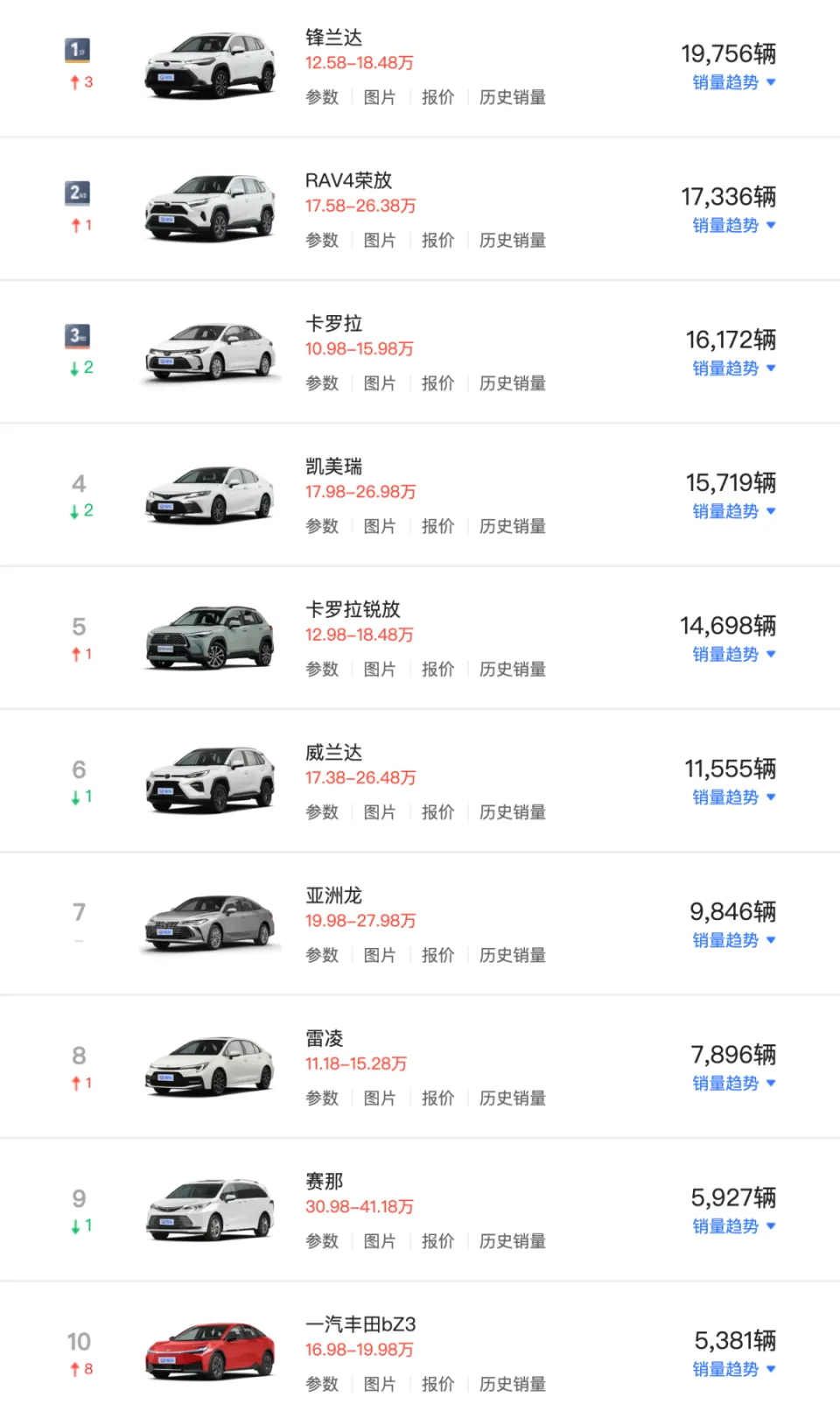The image size is (840, 1418).
Task: View 图片 of 威兰达
Action: point(380,812)
